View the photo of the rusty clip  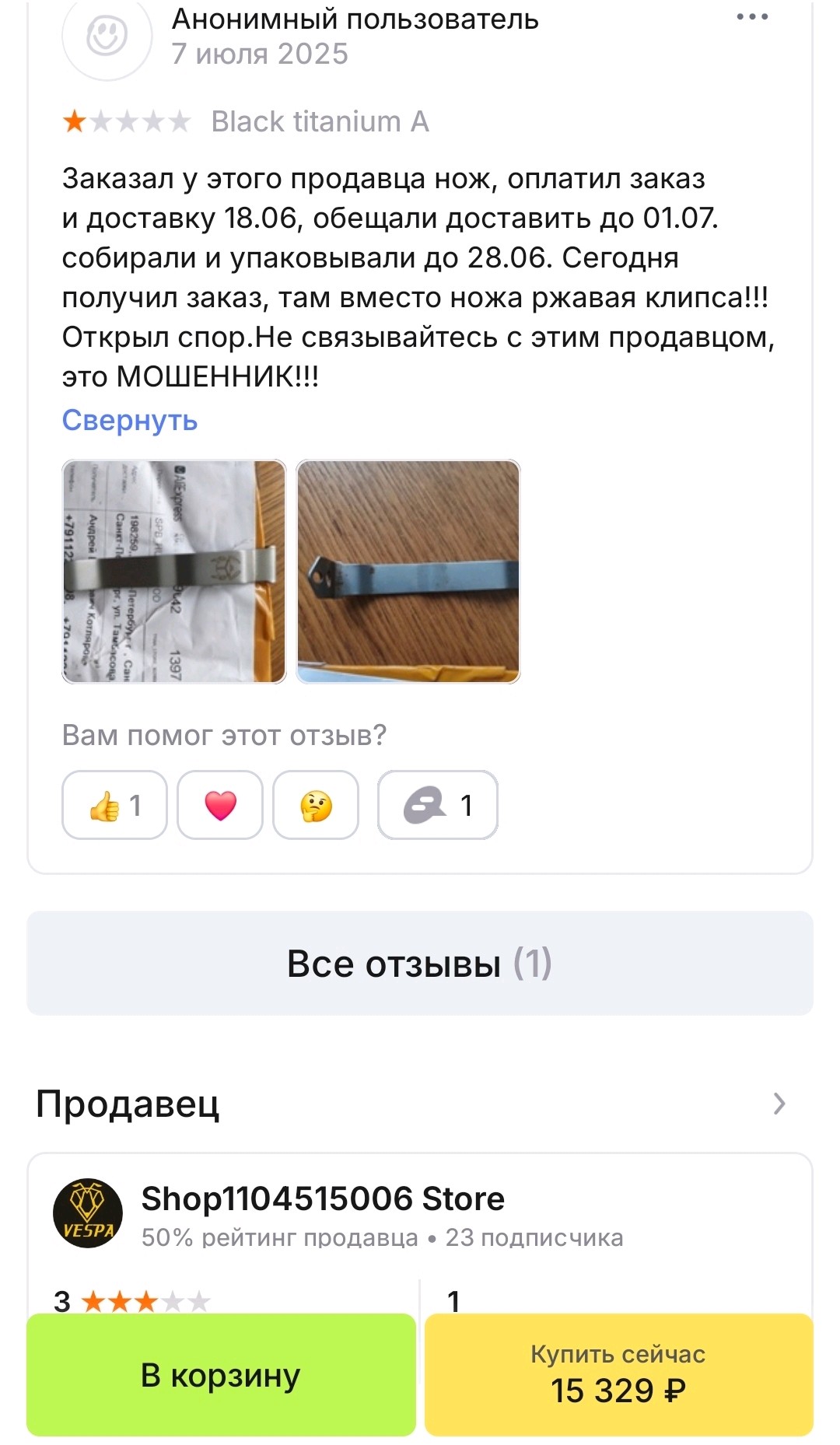point(408,572)
